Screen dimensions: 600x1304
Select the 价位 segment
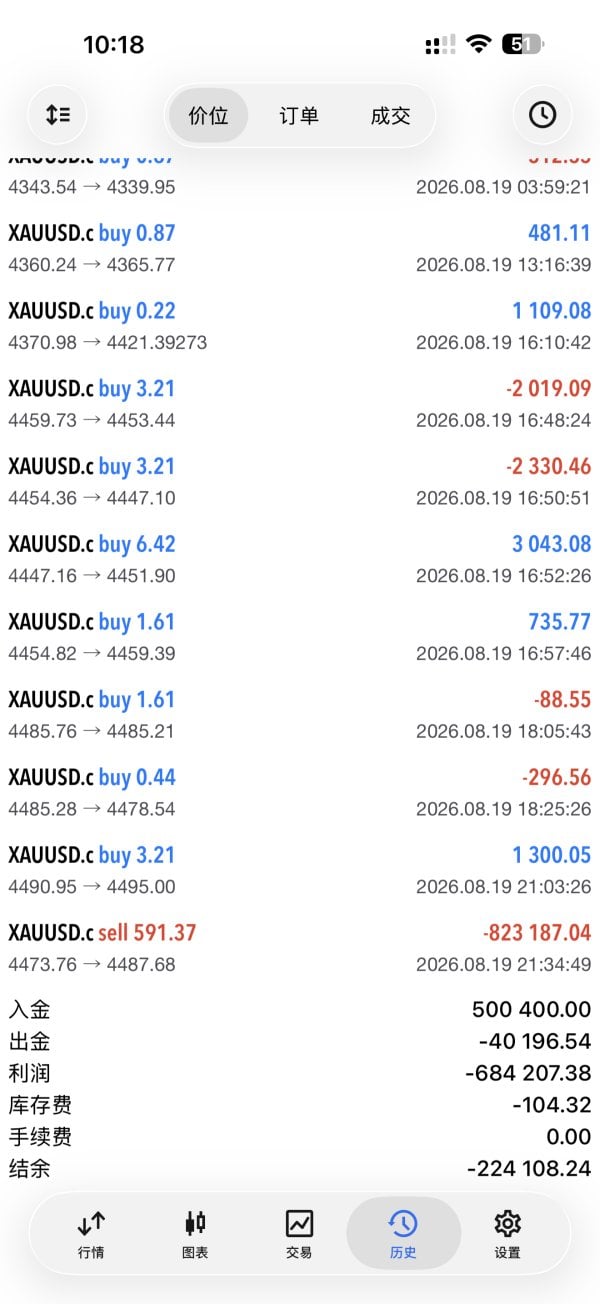tap(208, 115)
